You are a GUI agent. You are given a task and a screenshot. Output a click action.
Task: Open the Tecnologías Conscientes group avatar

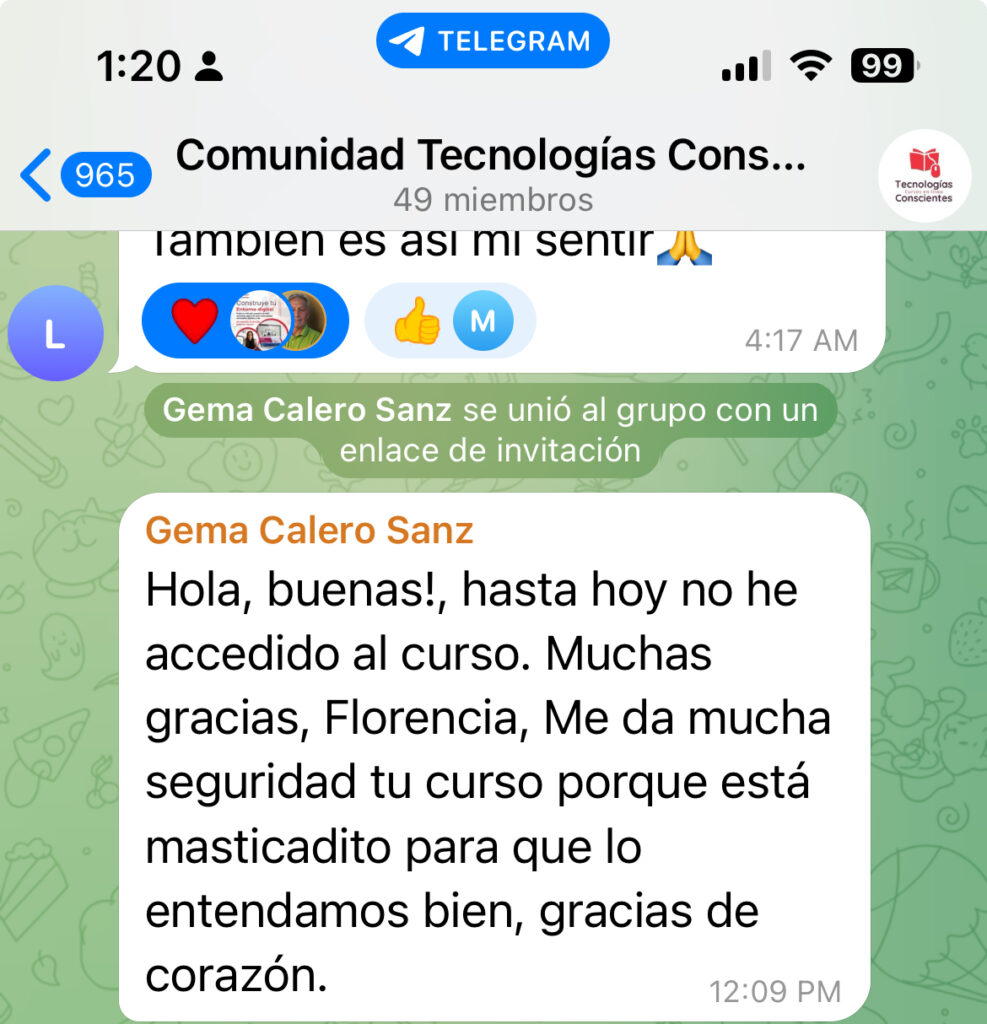(x=922, y=175)
